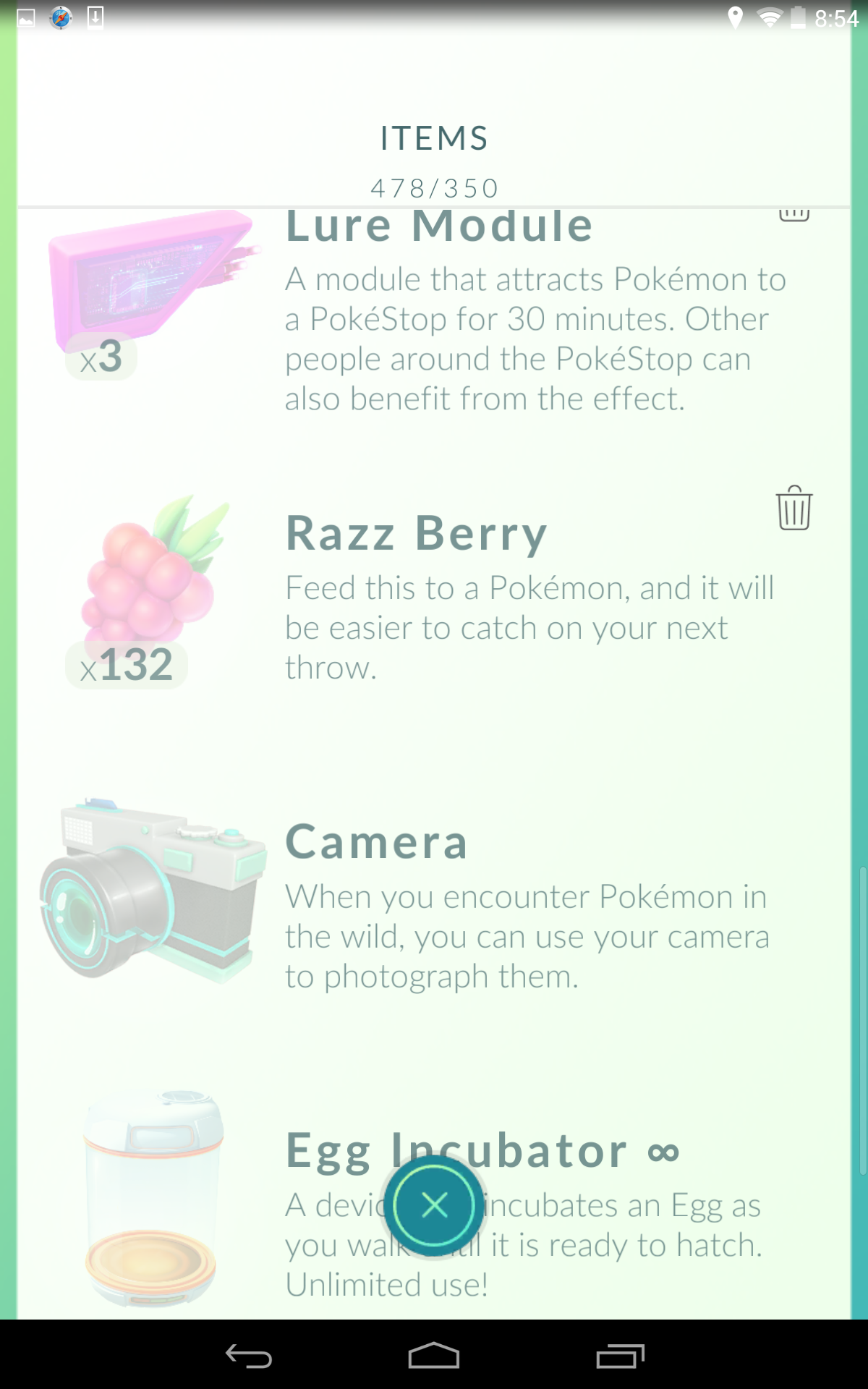
Task: Discard Lure Module using its trash icon
Action: (793, 214)
